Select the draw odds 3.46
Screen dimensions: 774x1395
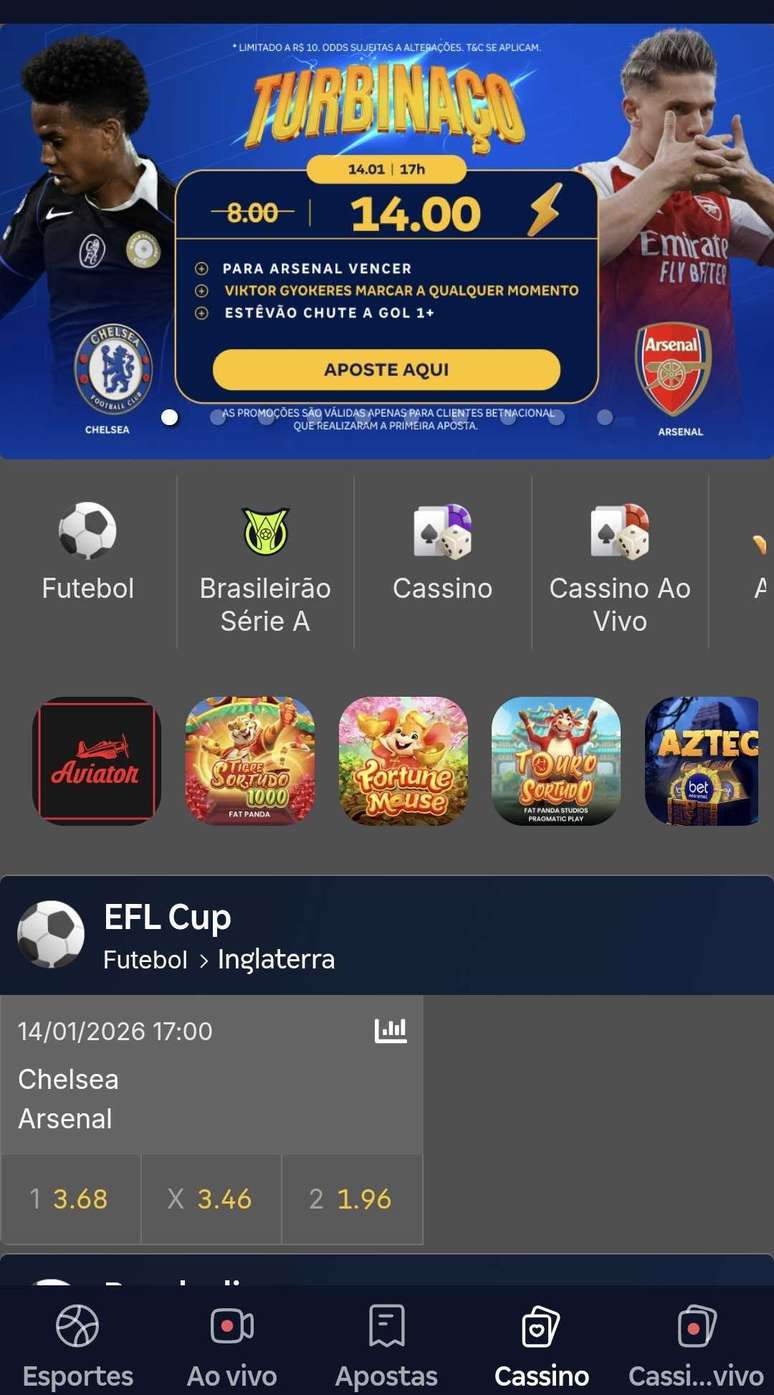[211, 1199]
